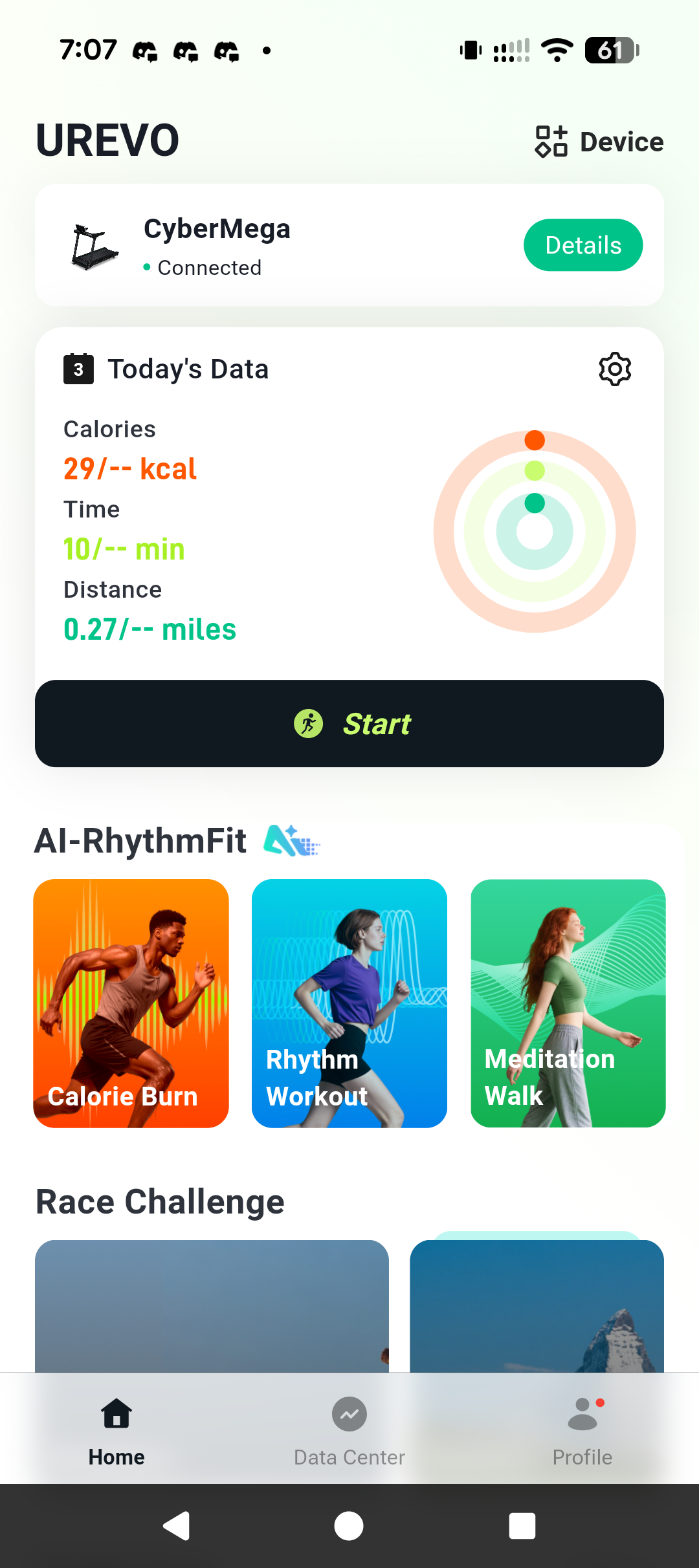Image resolution: width=699 pixels, height=1568 pixels.
Task: Tap Details for CyberMega treadmill
Action: (583, 245)
